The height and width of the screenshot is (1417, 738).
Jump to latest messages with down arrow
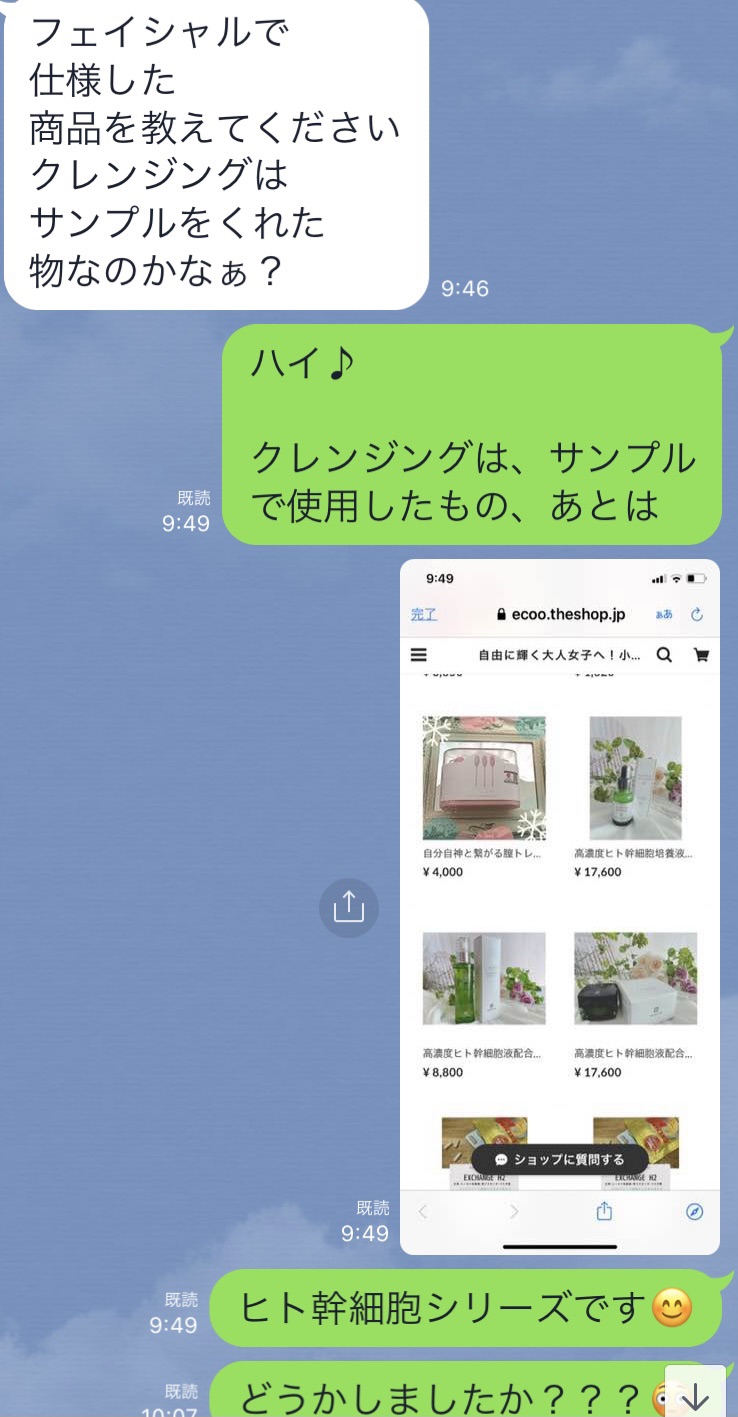(x=694, y=1394)
